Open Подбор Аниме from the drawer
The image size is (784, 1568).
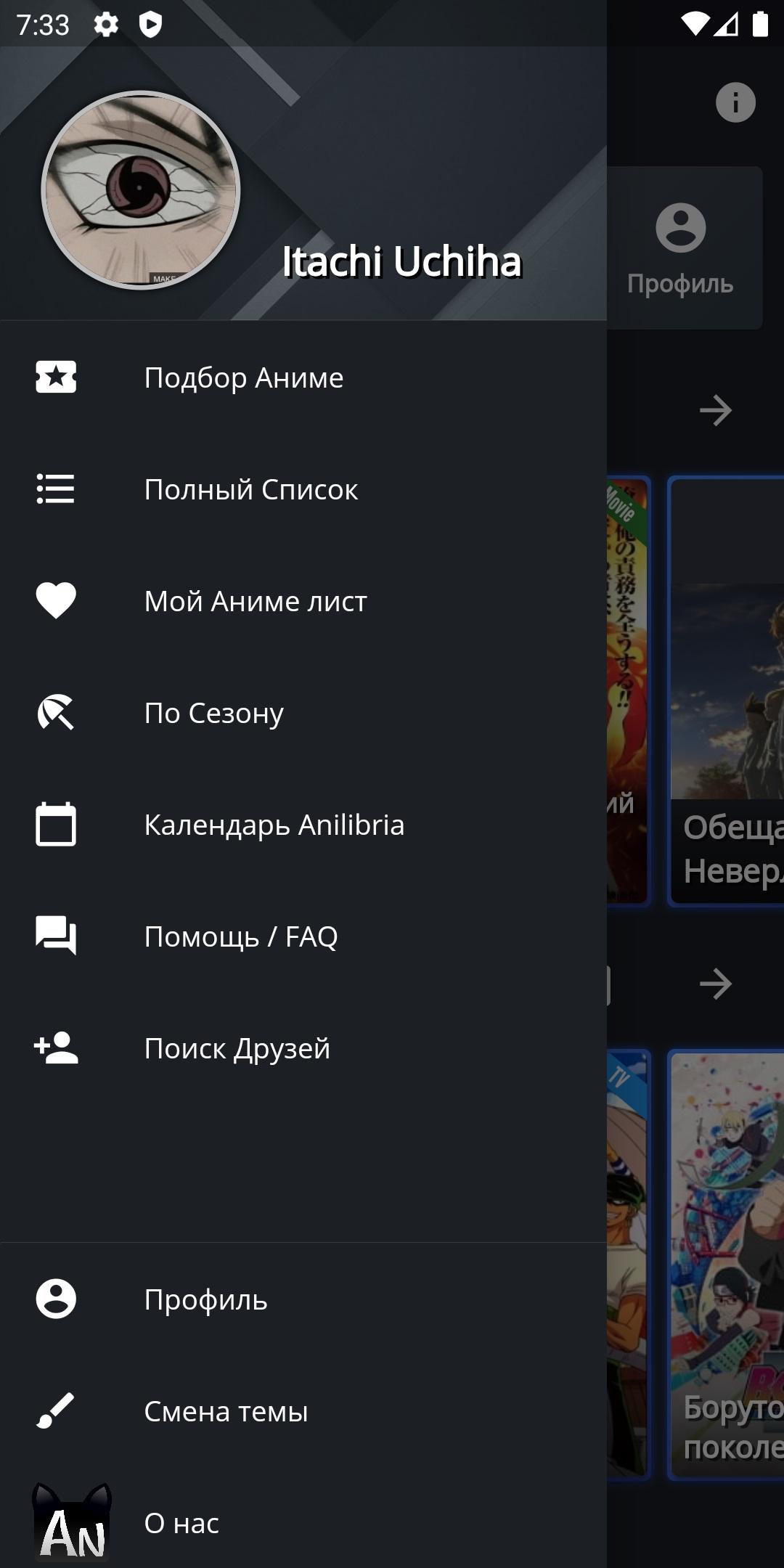[303, 377]
